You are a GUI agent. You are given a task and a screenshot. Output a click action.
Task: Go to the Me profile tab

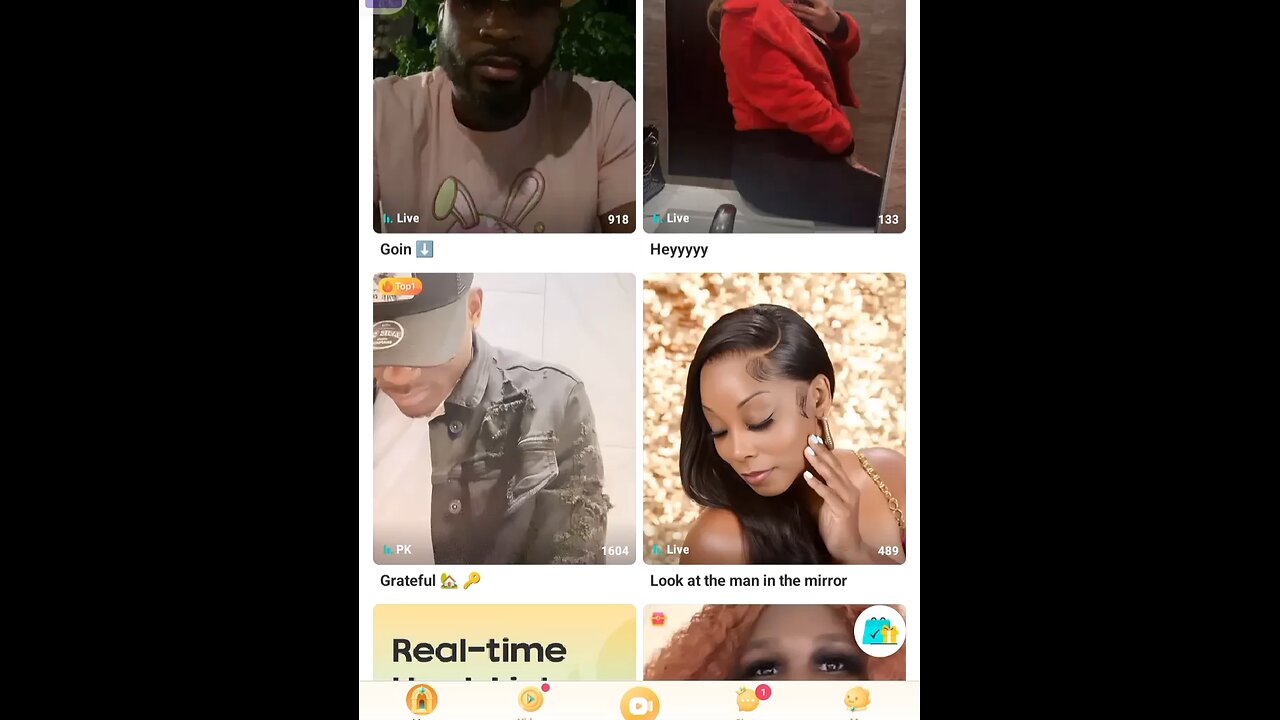856,700
